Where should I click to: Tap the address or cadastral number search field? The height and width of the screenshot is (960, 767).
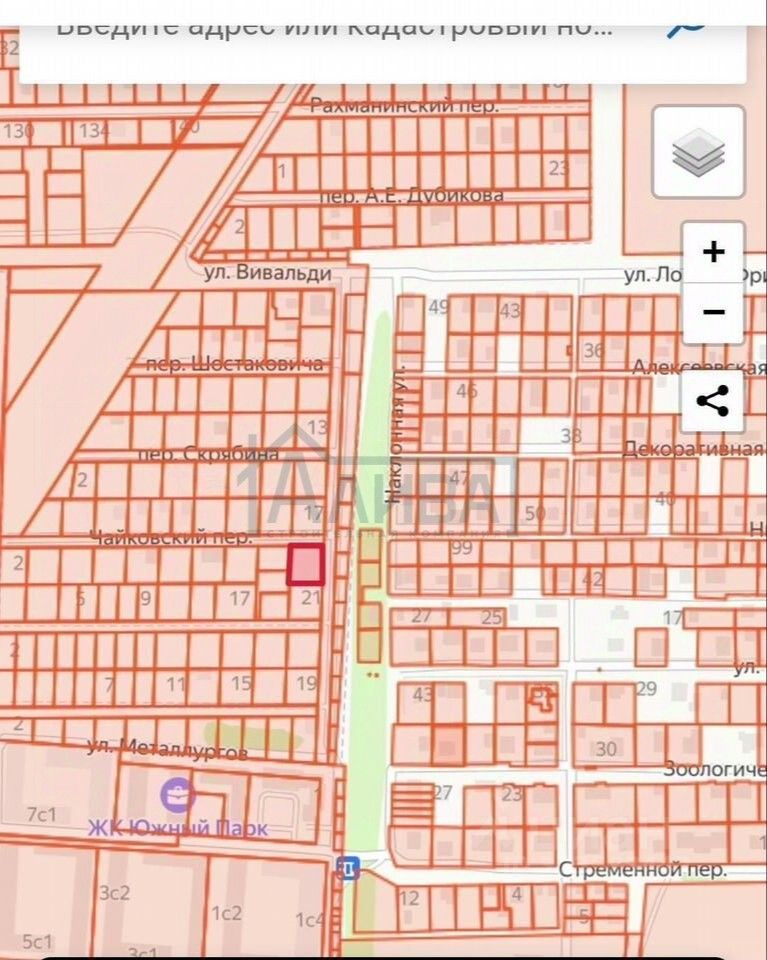(335, 30)
